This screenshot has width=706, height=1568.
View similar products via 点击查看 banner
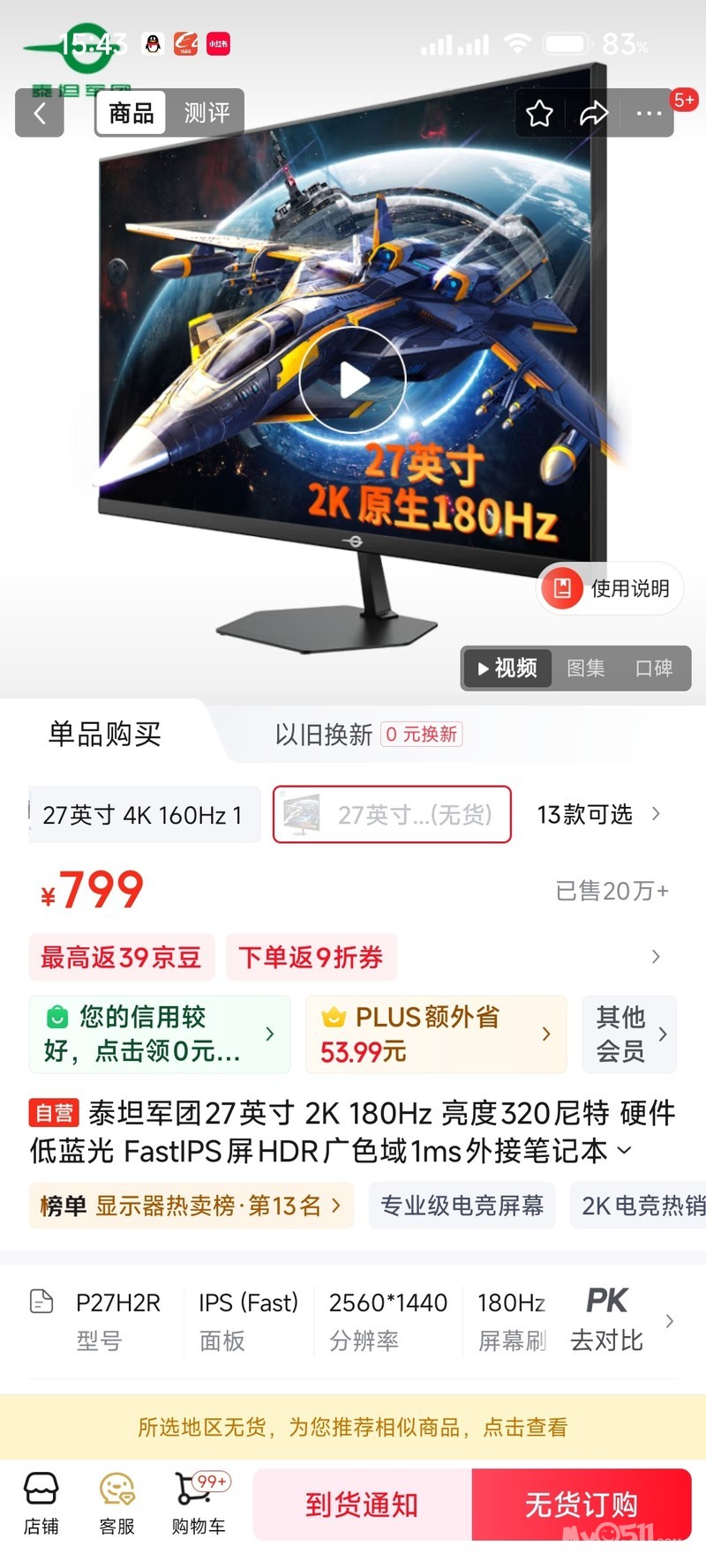pos(353,1427)
